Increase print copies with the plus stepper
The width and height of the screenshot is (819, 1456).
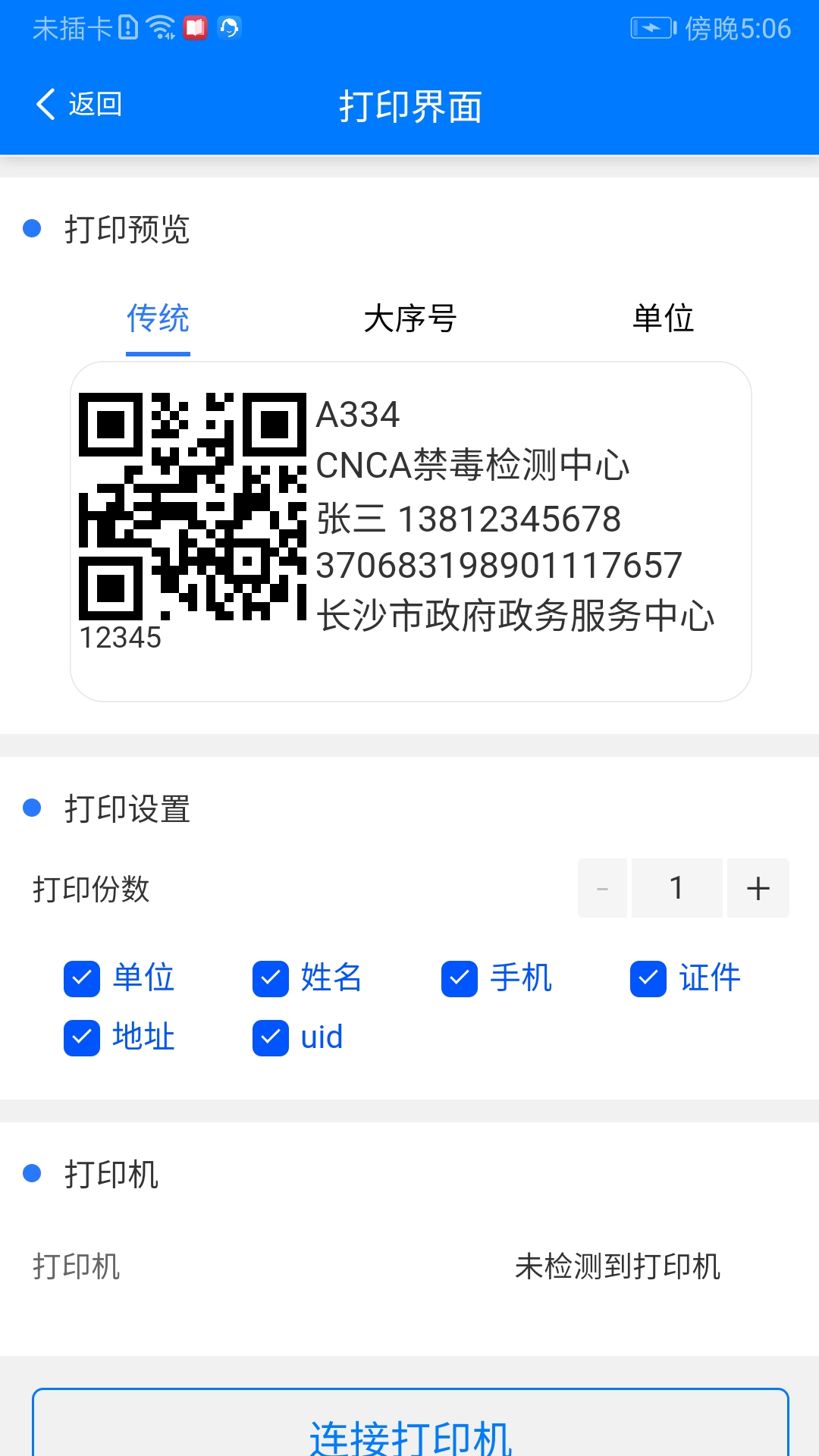[x=758, y=887]
